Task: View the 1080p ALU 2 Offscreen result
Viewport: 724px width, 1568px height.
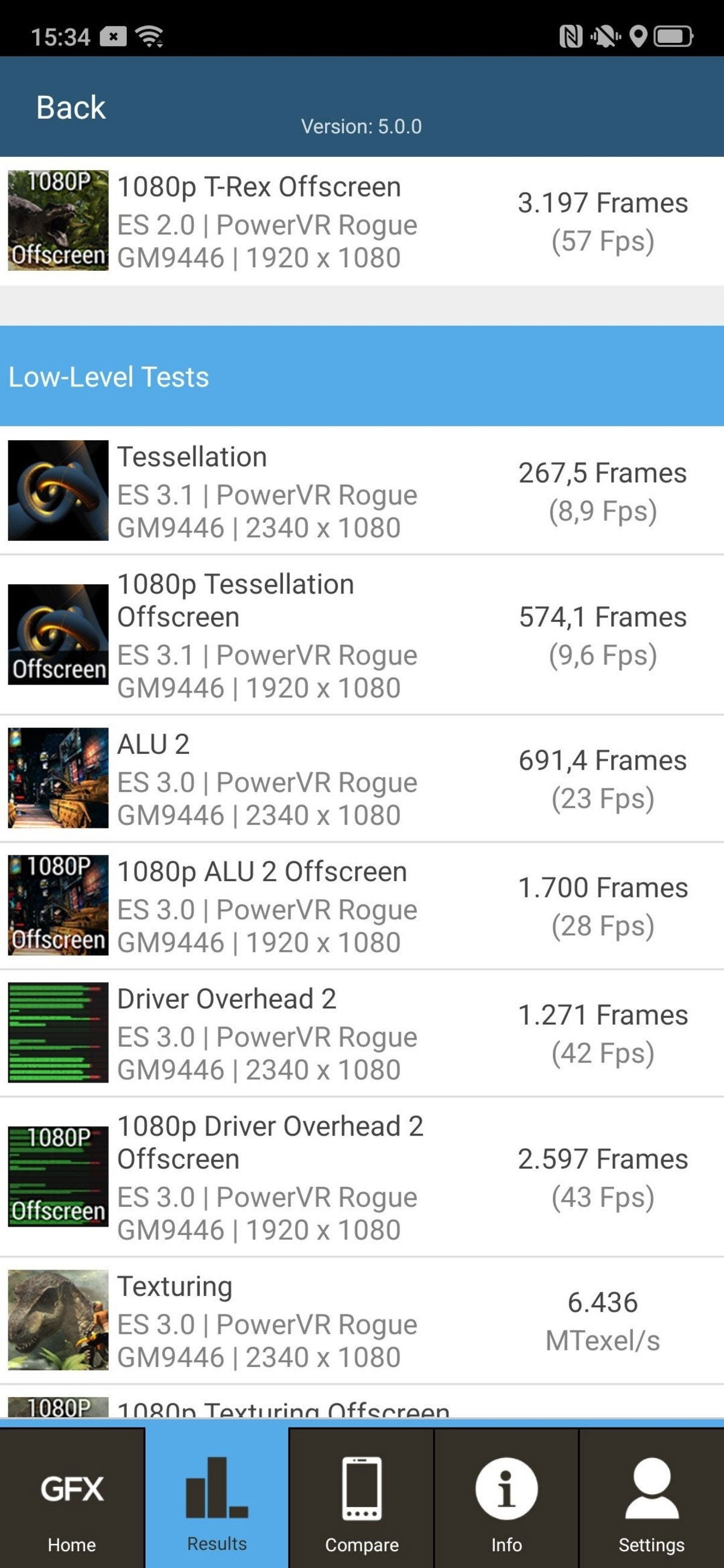Action: coord(361,906)
